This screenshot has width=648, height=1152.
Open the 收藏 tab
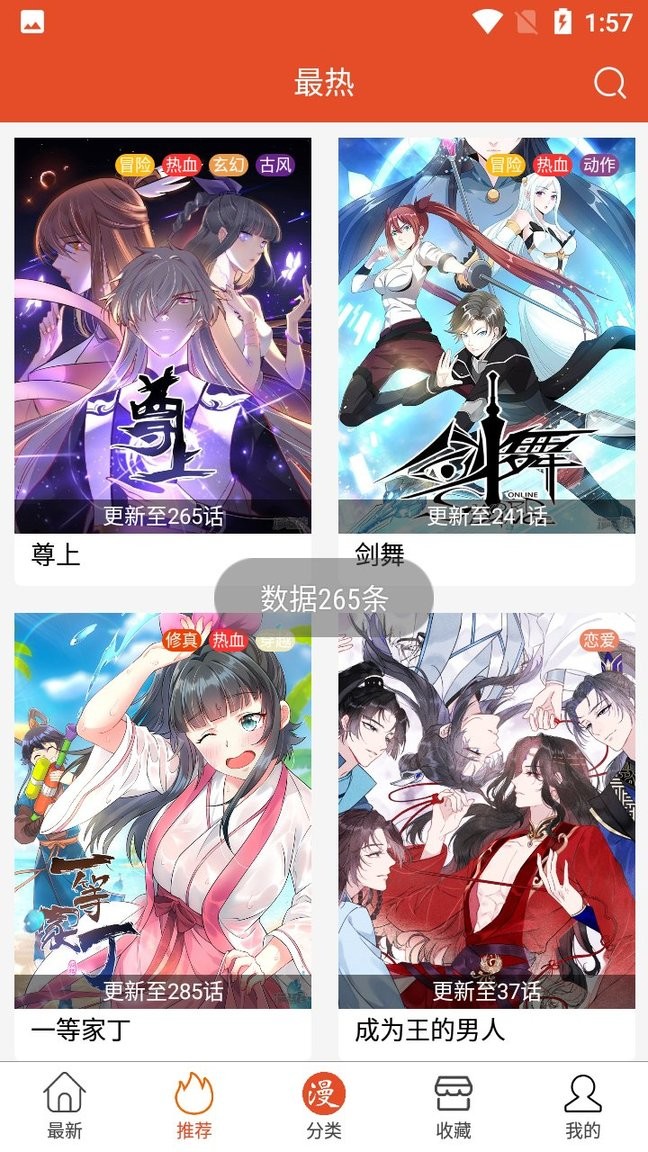453,1106
